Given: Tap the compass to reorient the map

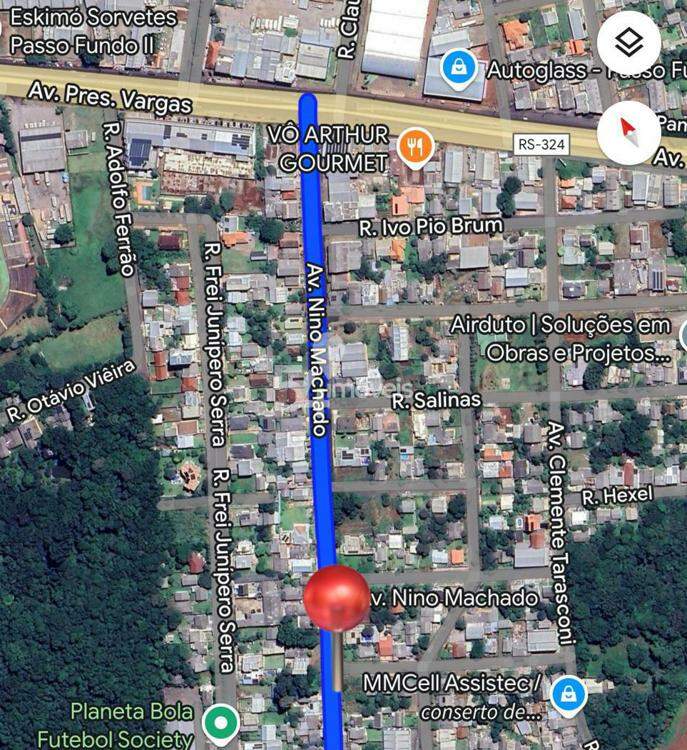Looking at the screenshot, I should point(629,130).
